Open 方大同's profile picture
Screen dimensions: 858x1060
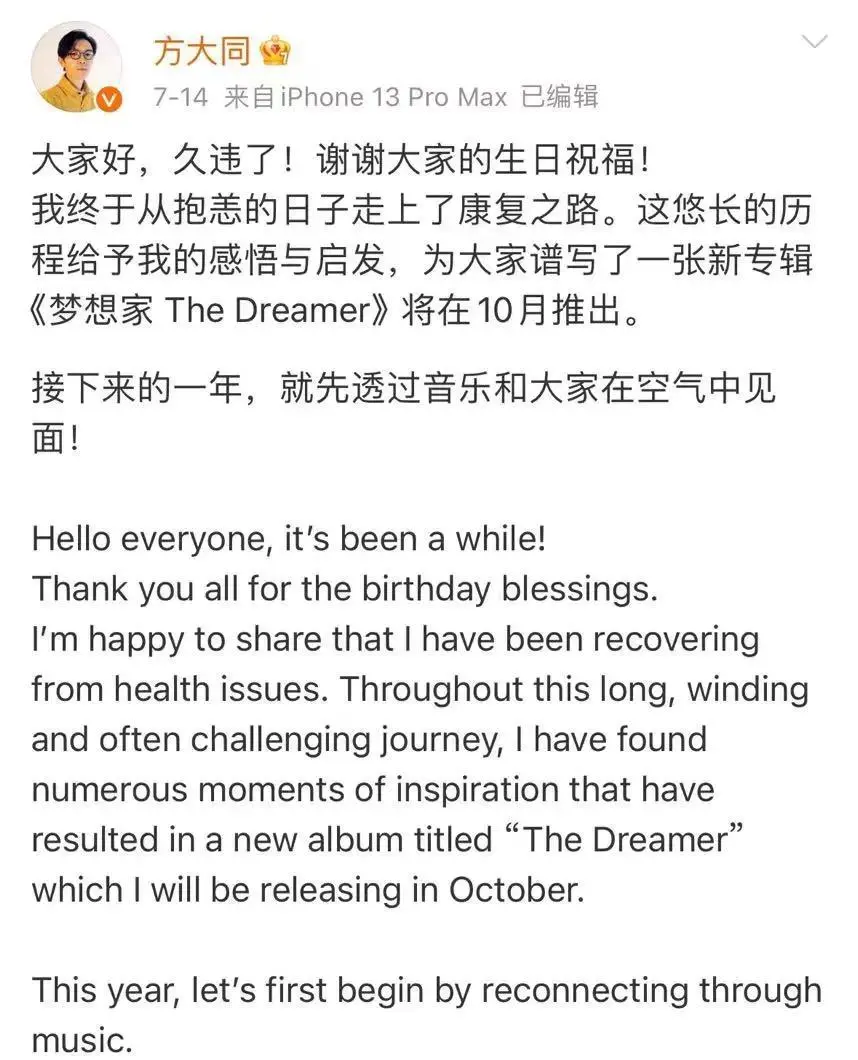pos(76,66)
